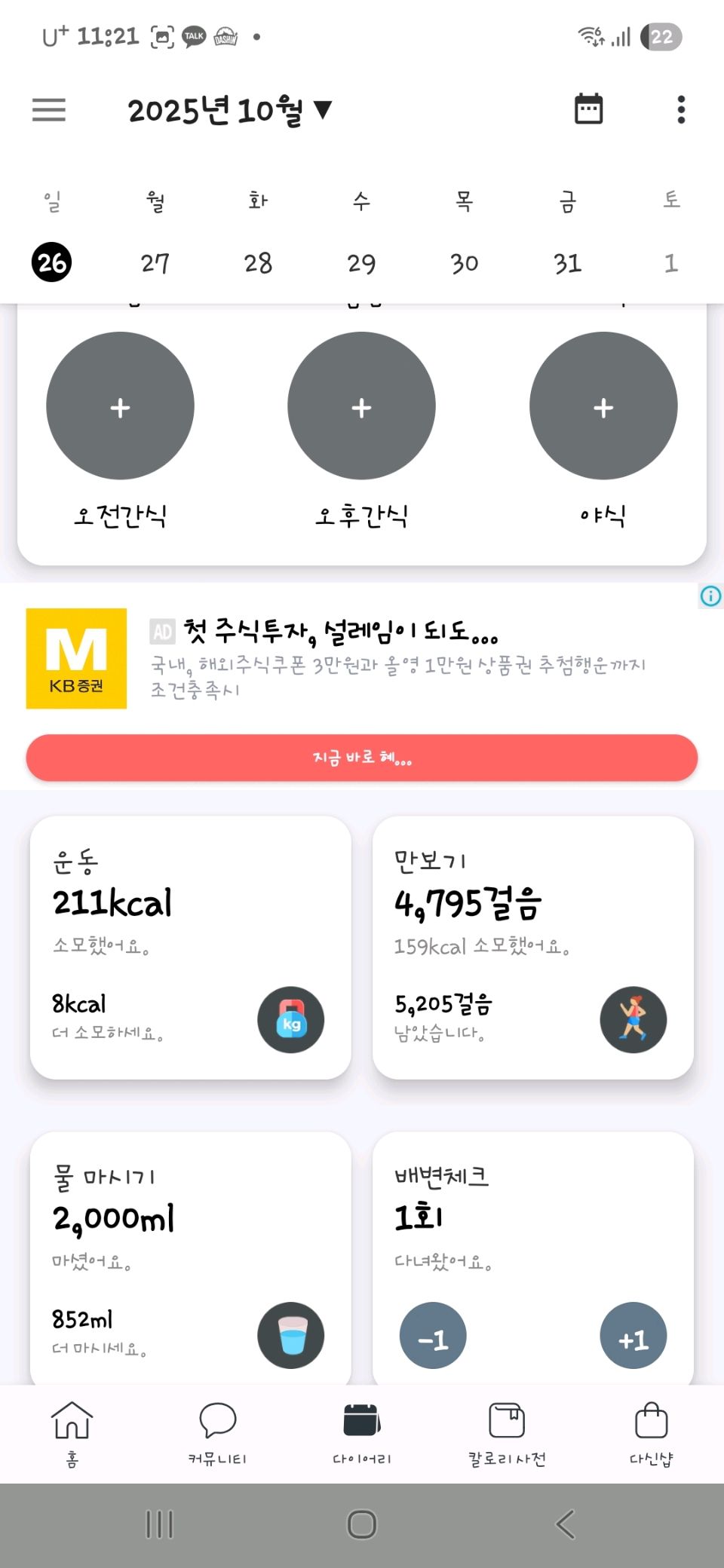
Task: Select Friday the 31st in the week strip
Action: [x=567, y=263]
